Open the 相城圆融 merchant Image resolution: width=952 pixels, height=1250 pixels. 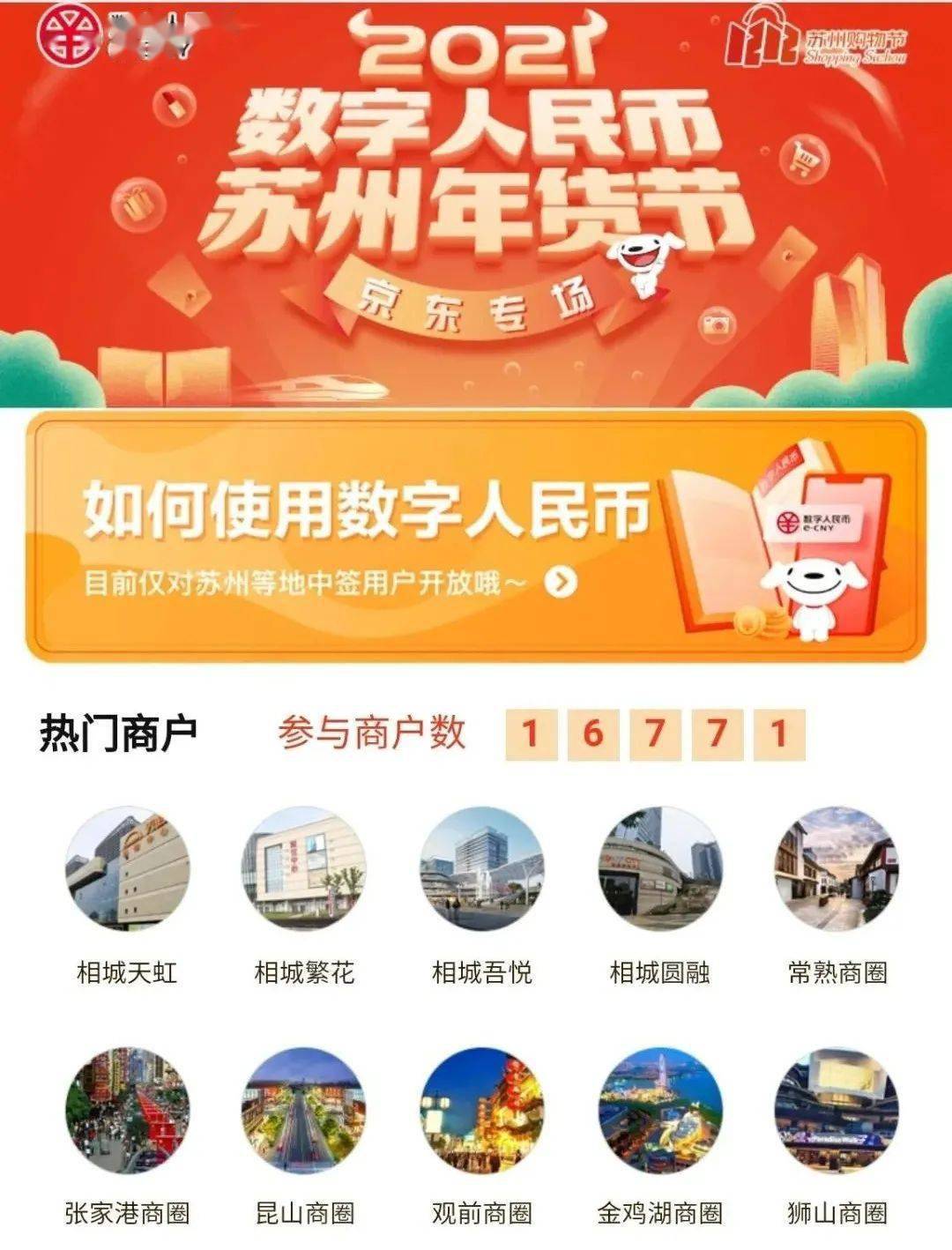[659, 868]
